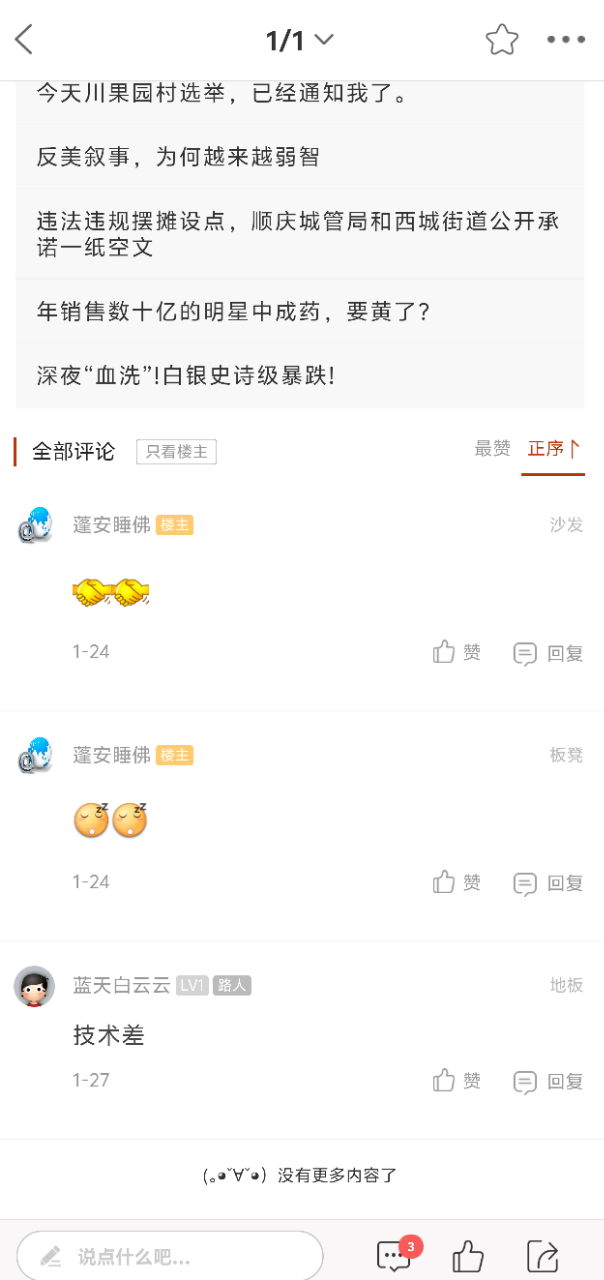The width and height of the screenshot is (604, 1280).
Task: Filter comments with 只看楼主
Action: [x=177, y=451]
